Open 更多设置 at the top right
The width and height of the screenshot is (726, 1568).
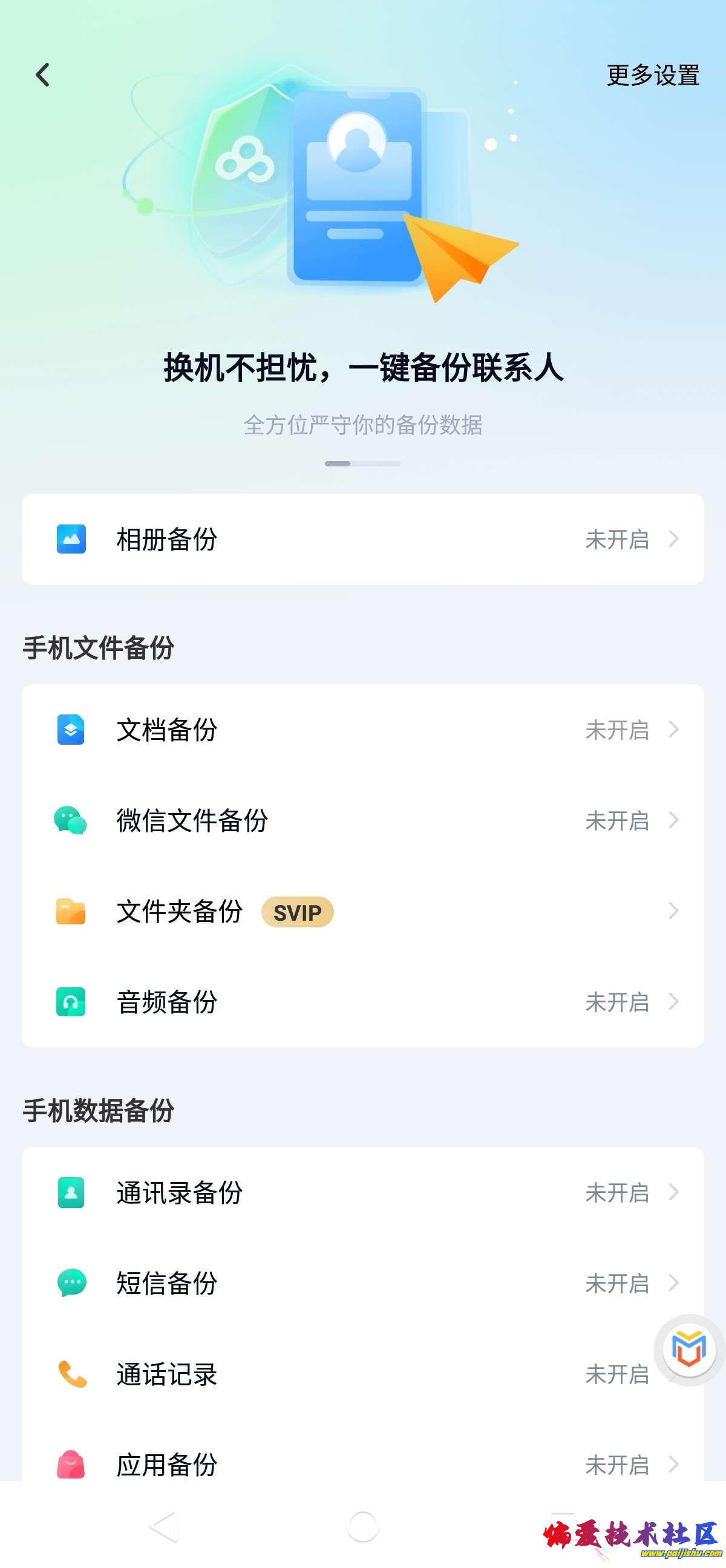point(652,74)
